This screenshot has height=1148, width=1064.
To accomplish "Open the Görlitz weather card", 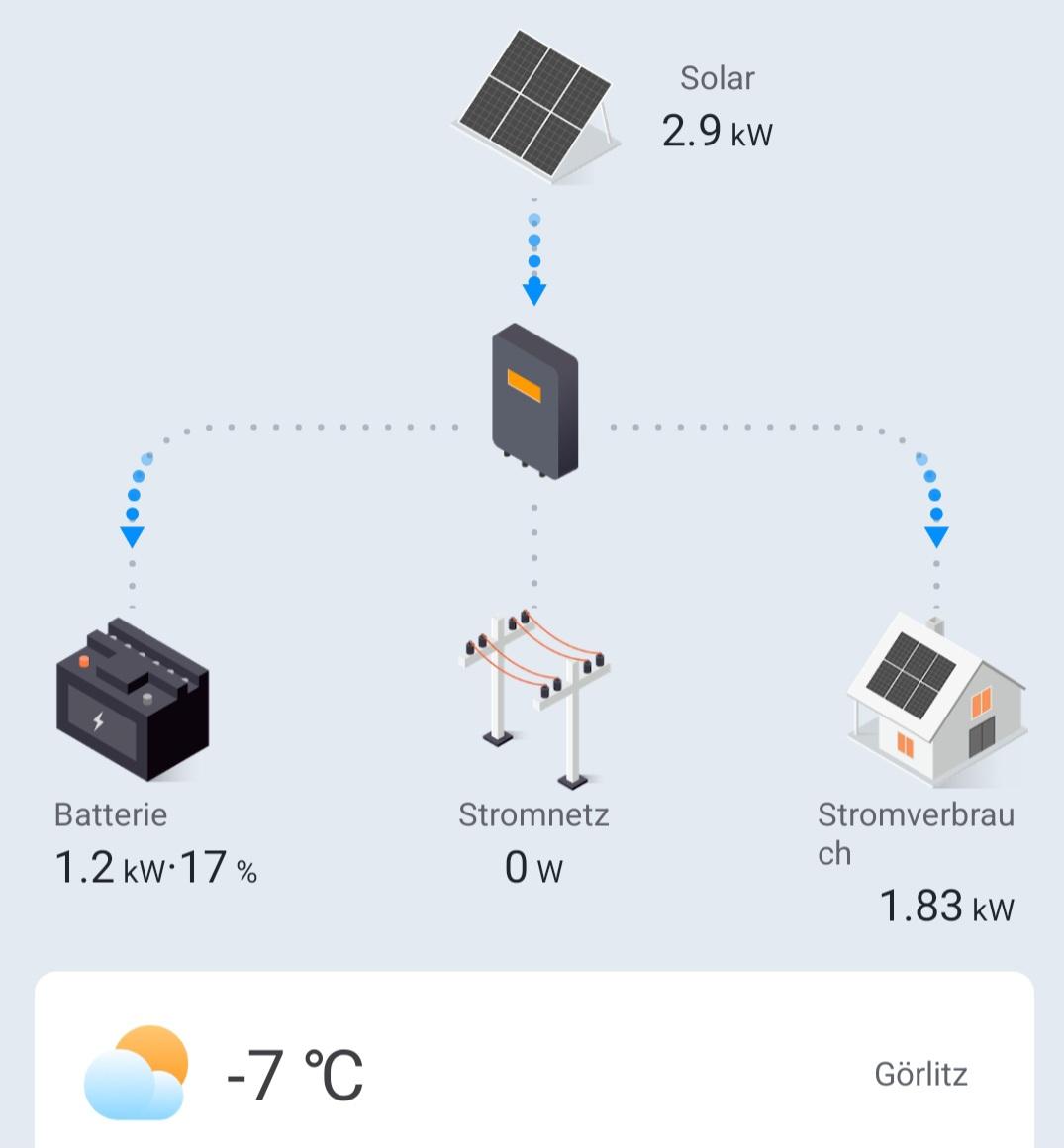I will point(534,1074).
